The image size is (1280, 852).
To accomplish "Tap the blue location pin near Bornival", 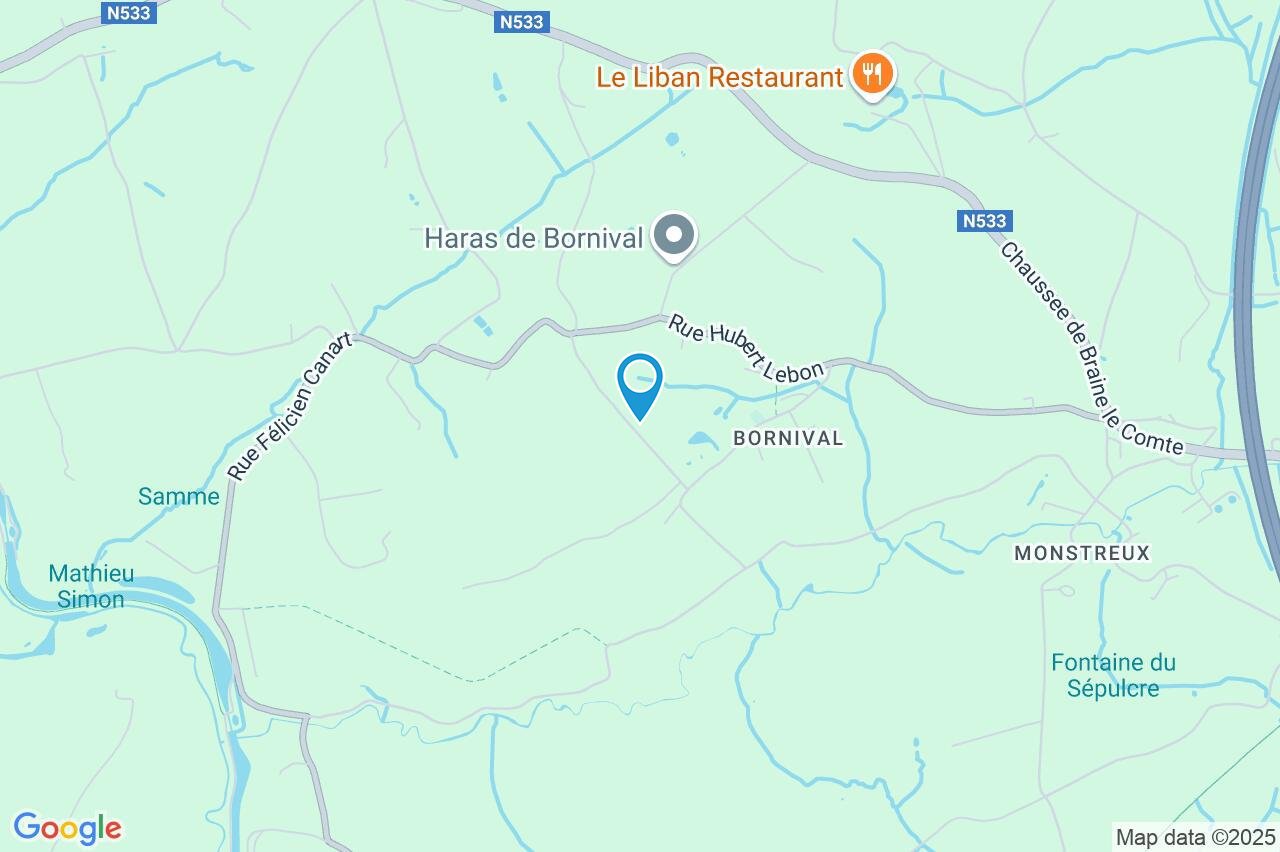I will 641,384.
